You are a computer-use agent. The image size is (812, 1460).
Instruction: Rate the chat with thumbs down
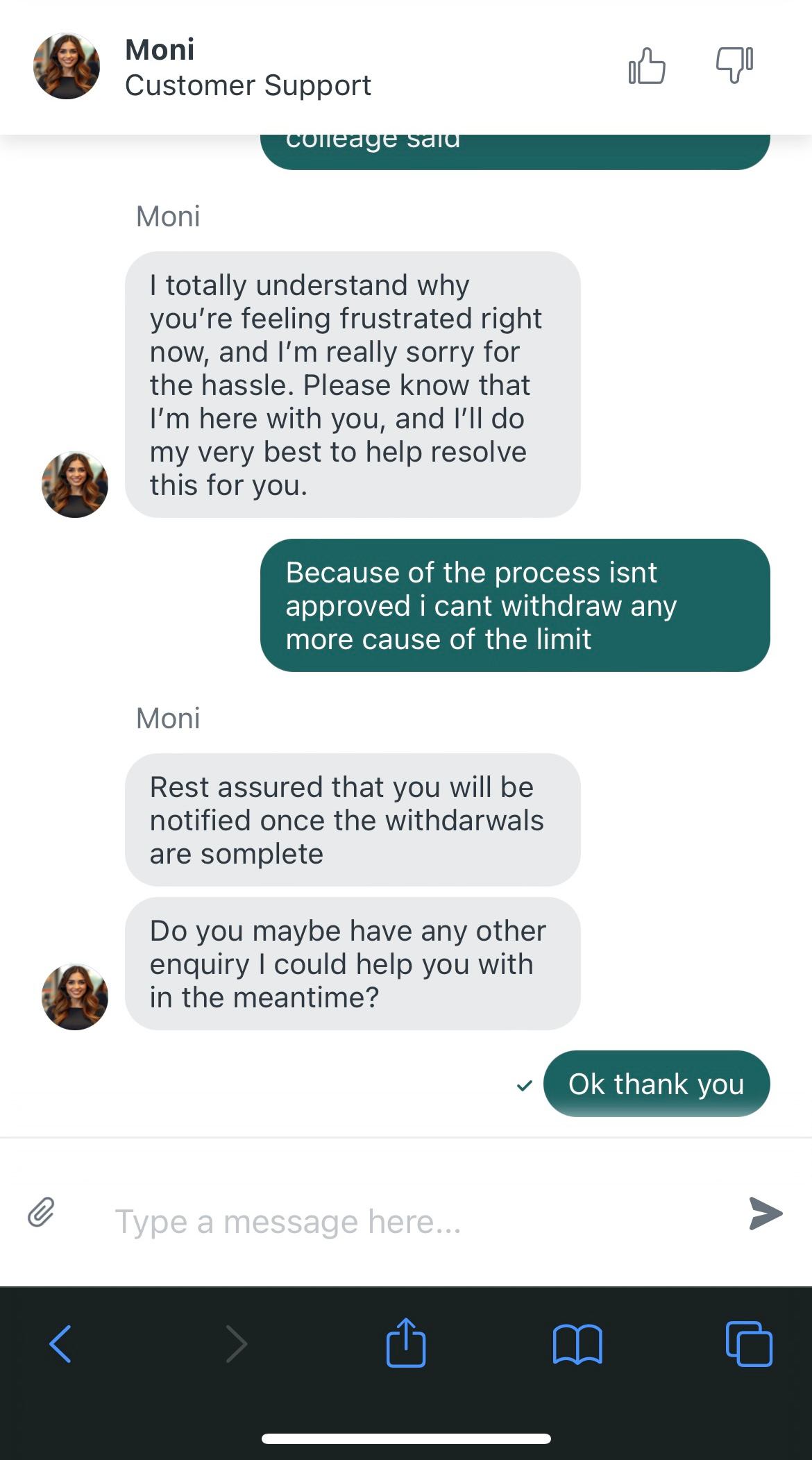(x=734, y=65)
